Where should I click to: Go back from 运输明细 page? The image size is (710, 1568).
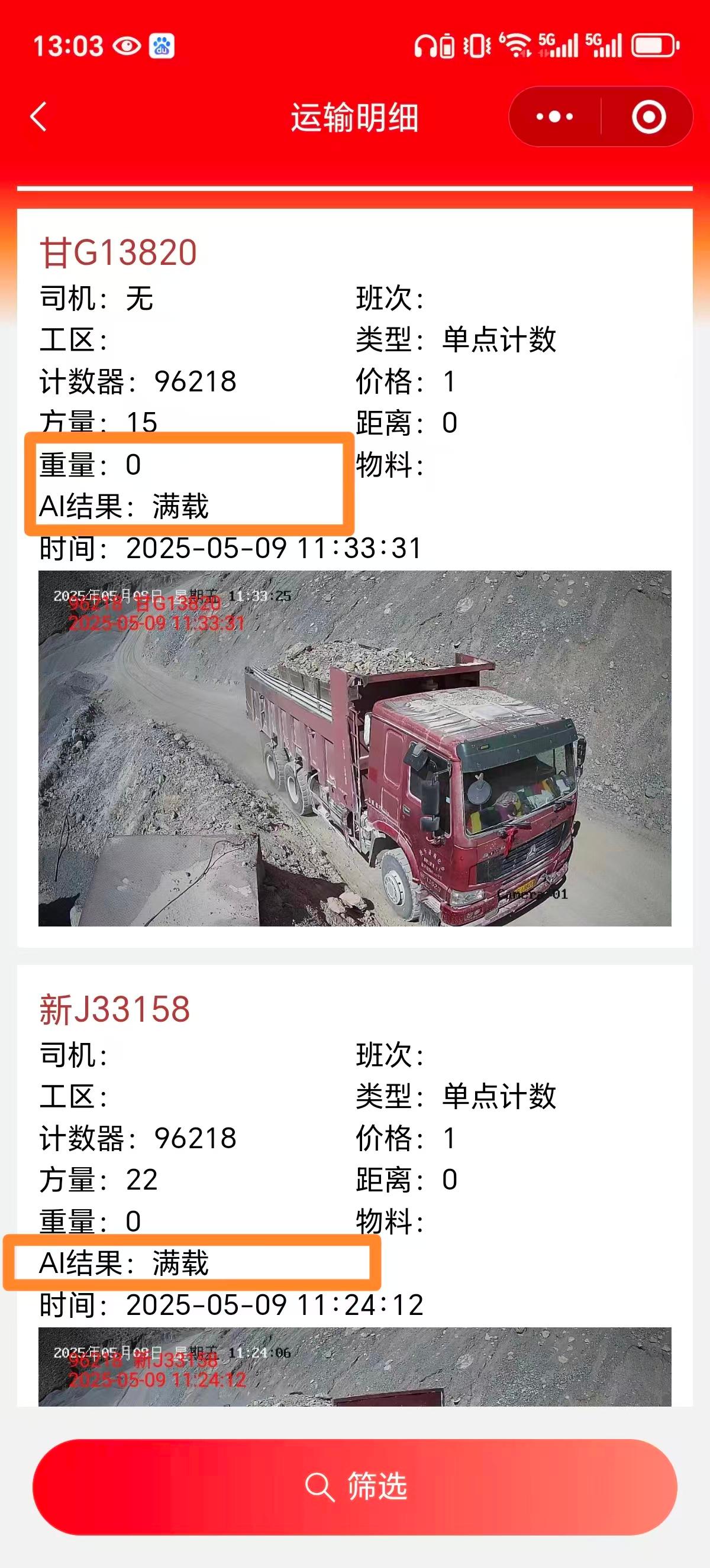(x=39, y=117)
